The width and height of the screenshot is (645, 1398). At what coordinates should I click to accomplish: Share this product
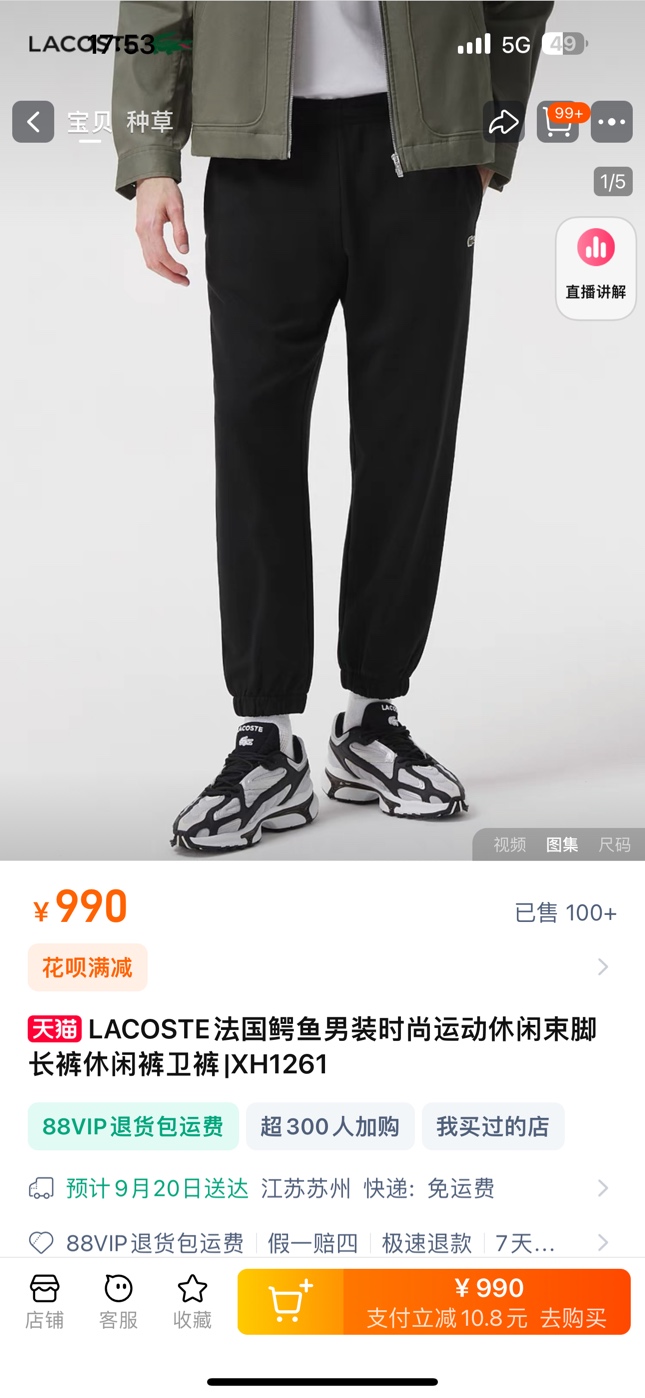[x=503, y=122]
